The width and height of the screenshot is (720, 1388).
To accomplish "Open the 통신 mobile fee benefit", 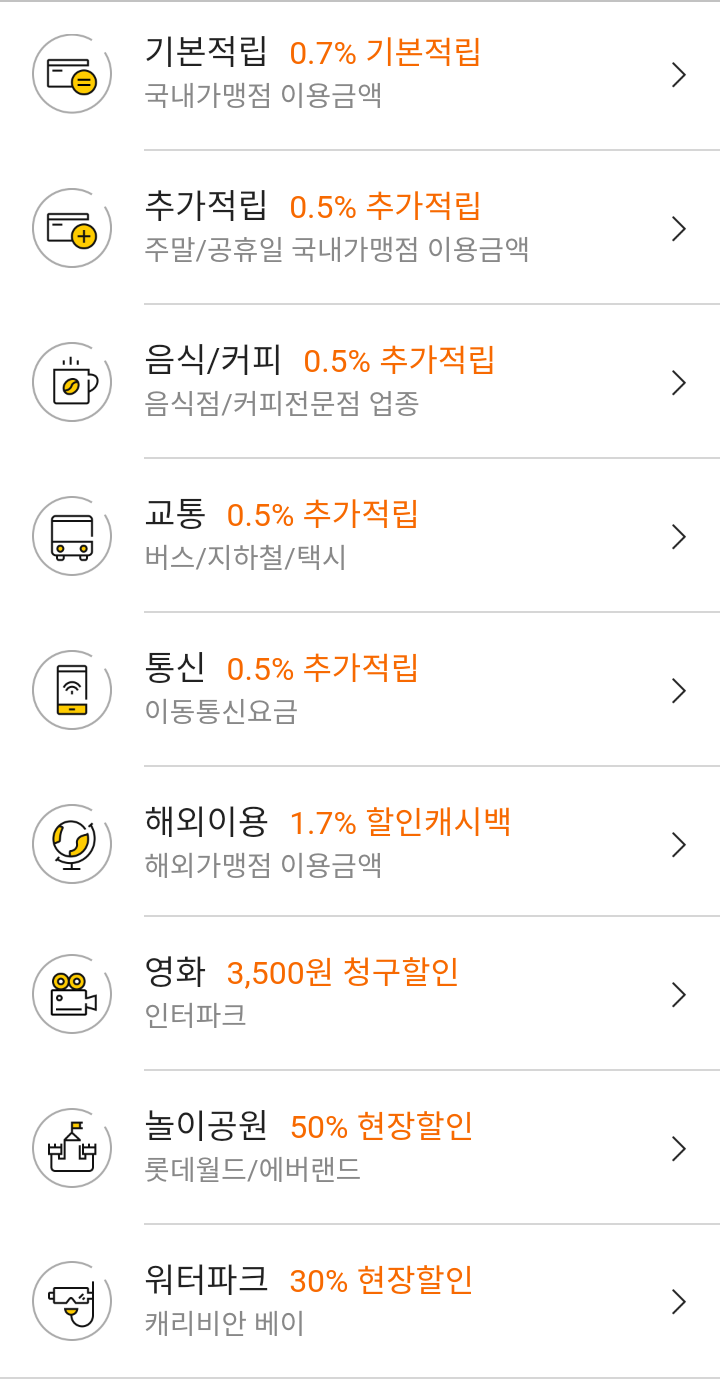I will pyautogui.click(x=360, y=690).
